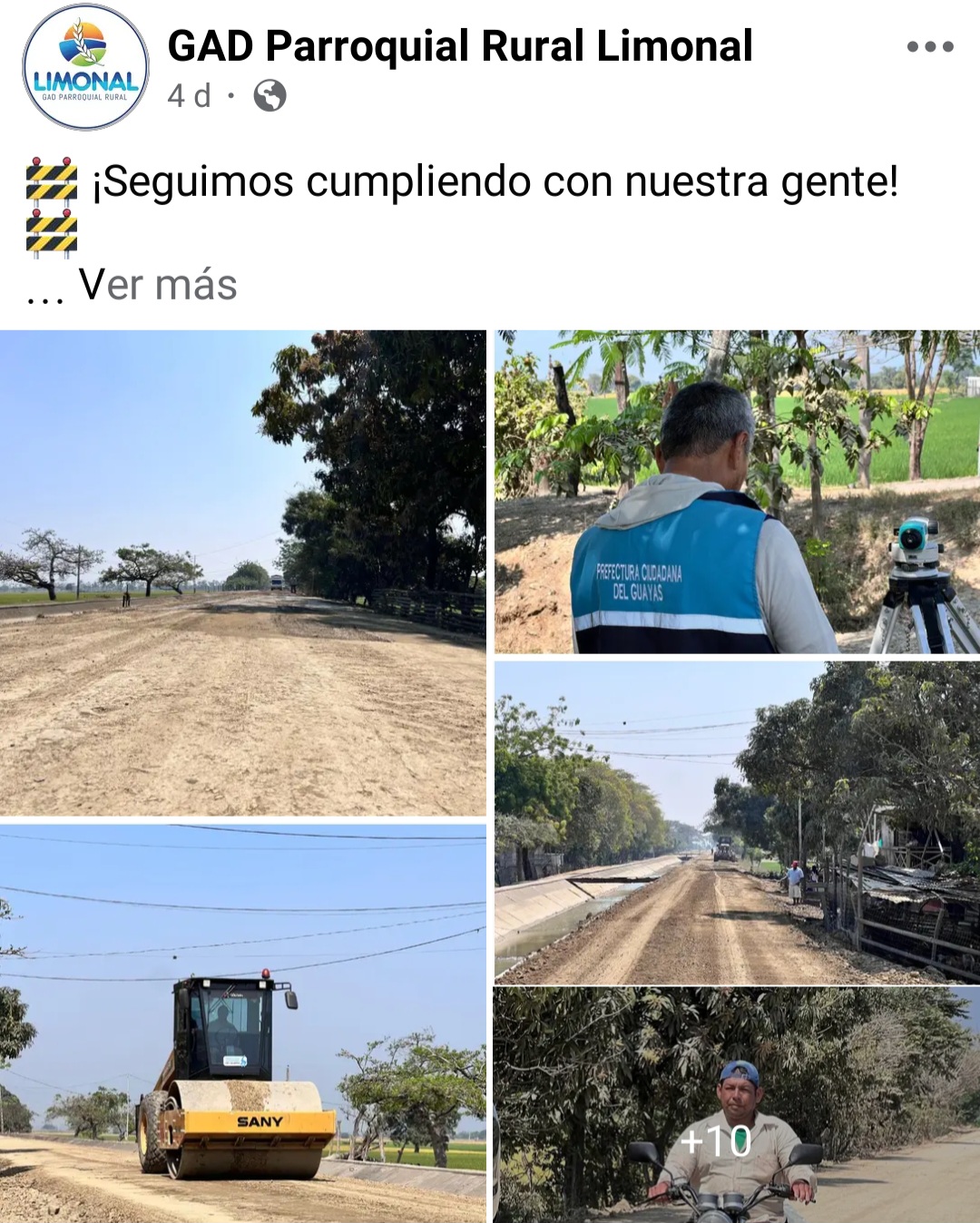980x1223 pixels.
Task: Open the canal-side road photo
Action: [736, 823]
